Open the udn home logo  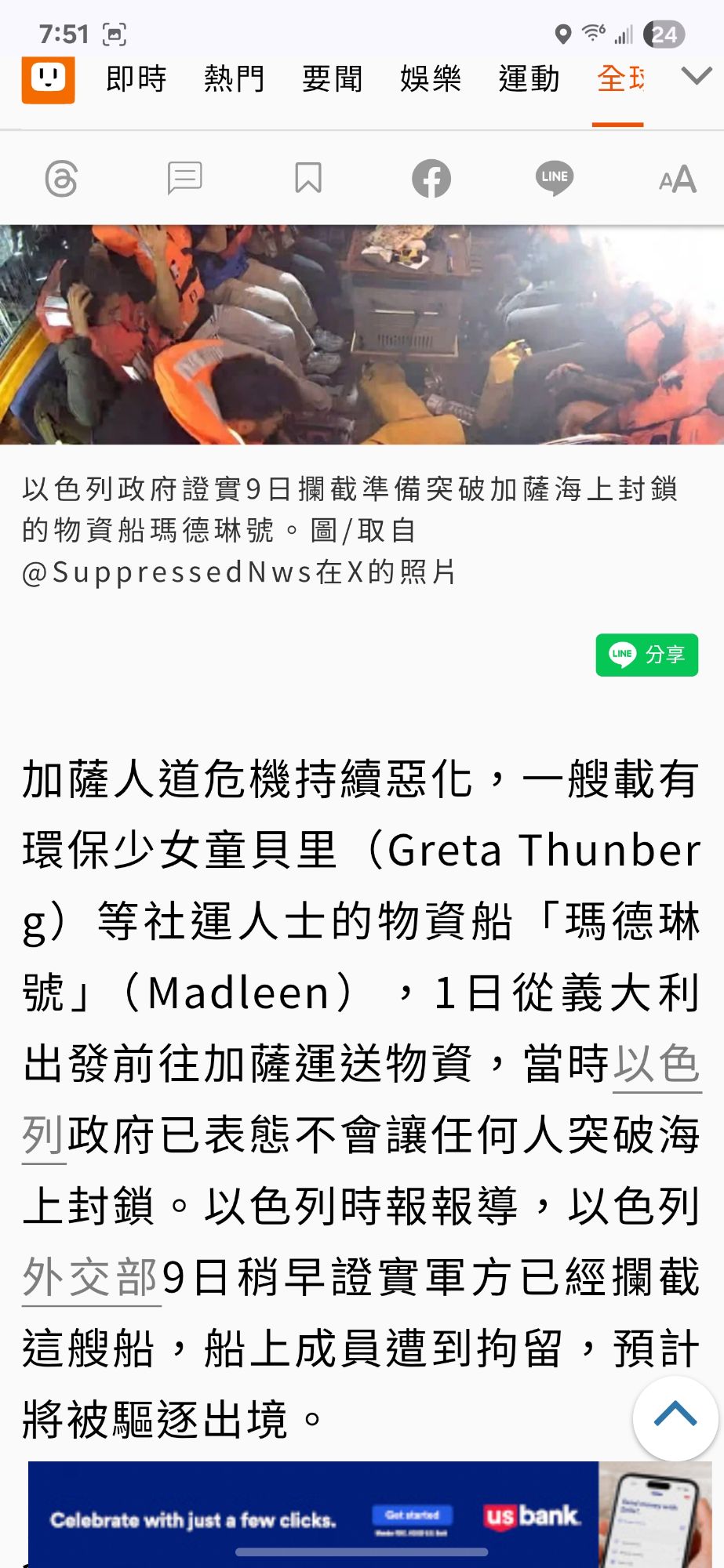pos(48,79)
